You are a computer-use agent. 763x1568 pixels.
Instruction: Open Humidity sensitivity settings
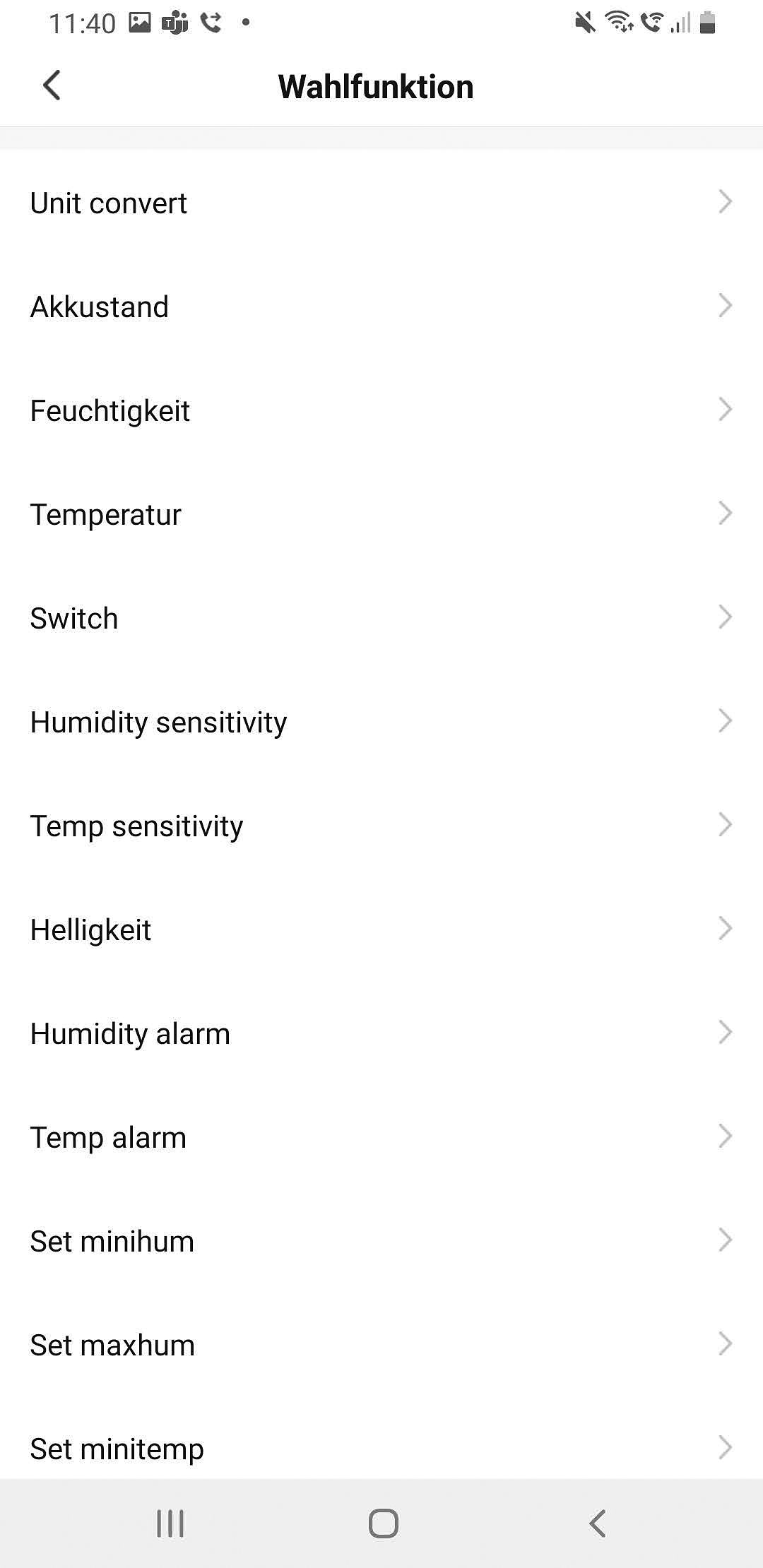tap(381, 723)
